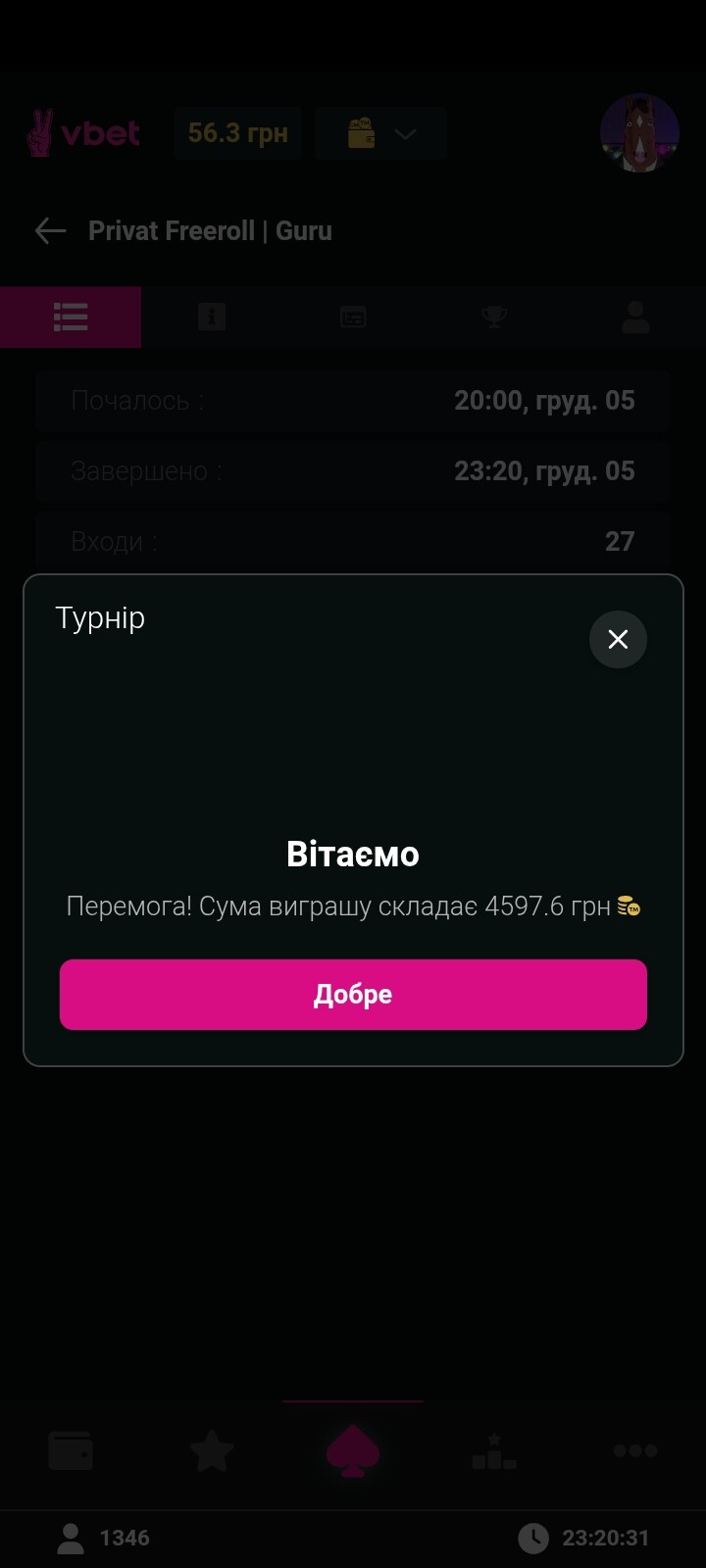Viewport: 706px width, 1568px height.
Task: Close the Турнір dialog
Action: pos(618,639)
